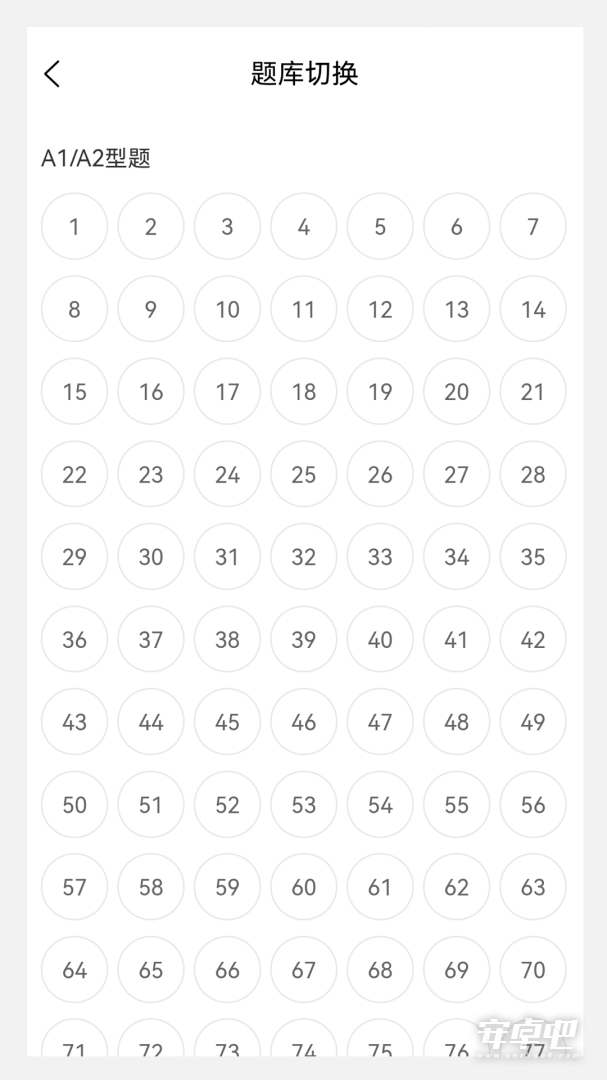
Task: Select question number 70
Action: click(533, 970)
